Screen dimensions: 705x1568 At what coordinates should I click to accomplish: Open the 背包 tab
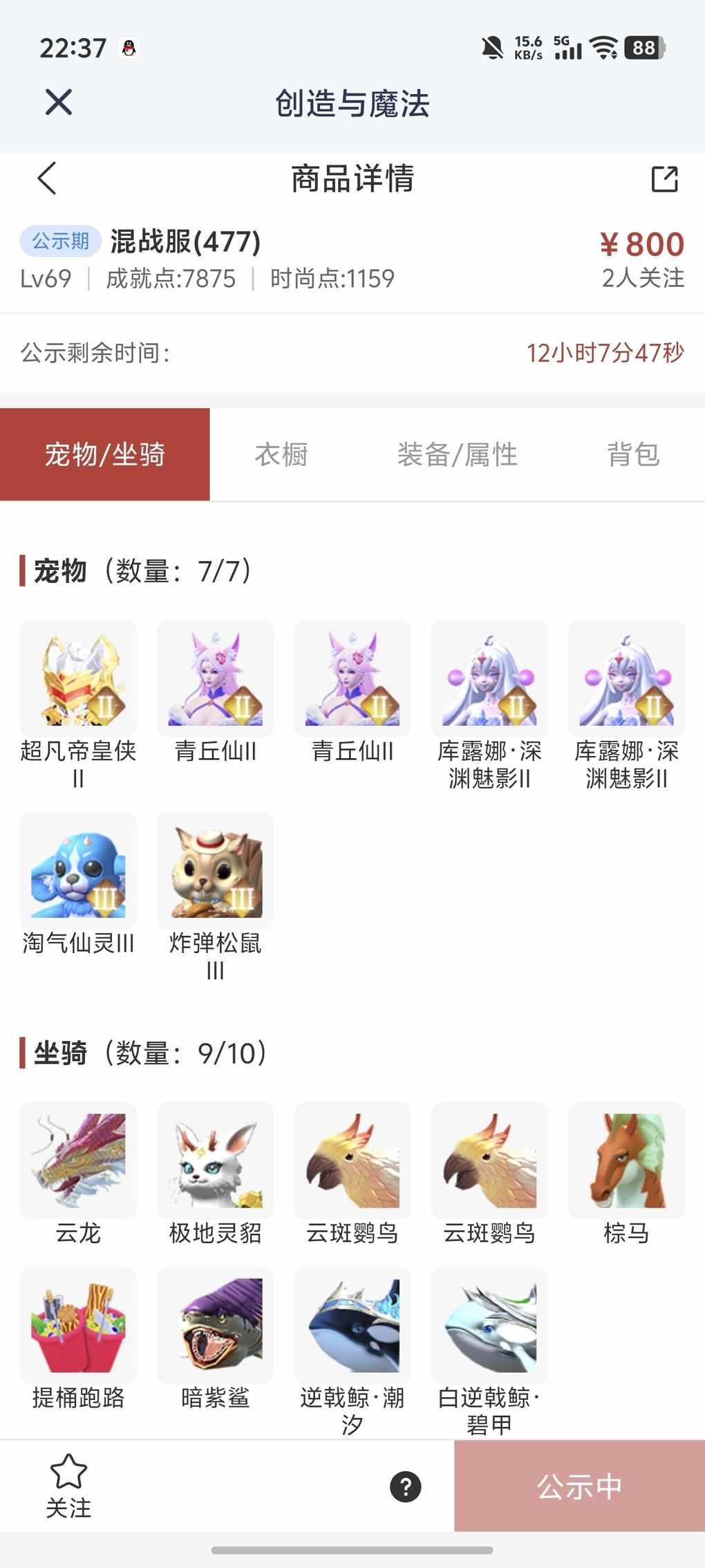(632, 454)
